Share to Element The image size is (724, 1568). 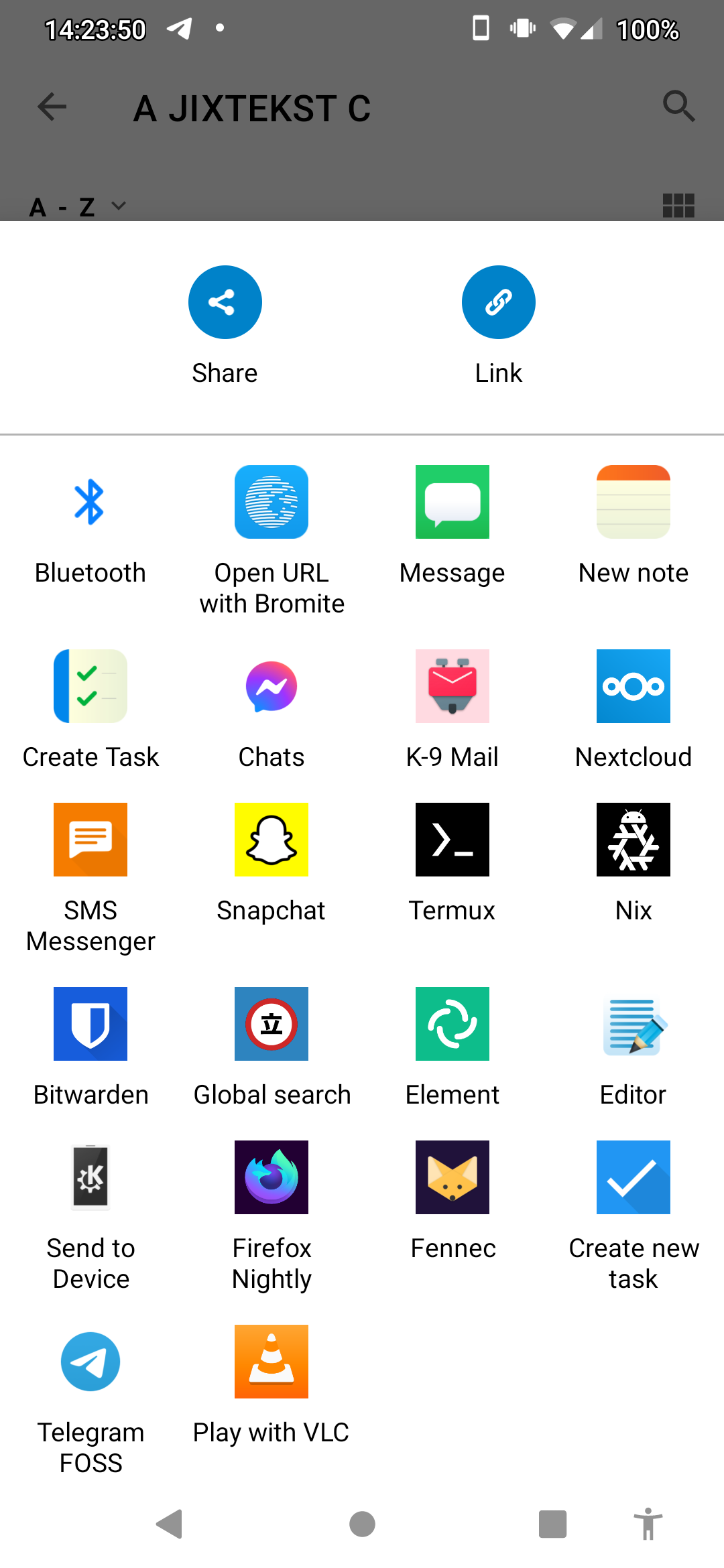pyautogui.click(x=452, y=1025)
